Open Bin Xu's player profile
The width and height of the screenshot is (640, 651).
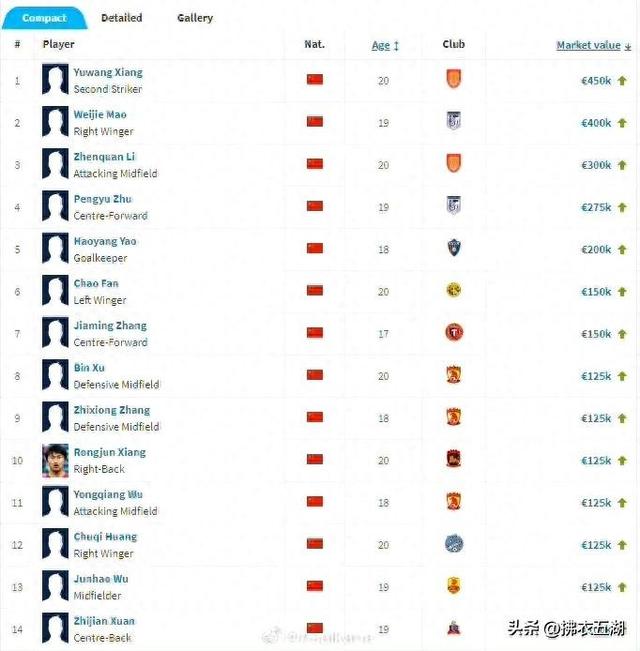pos(89,368)
